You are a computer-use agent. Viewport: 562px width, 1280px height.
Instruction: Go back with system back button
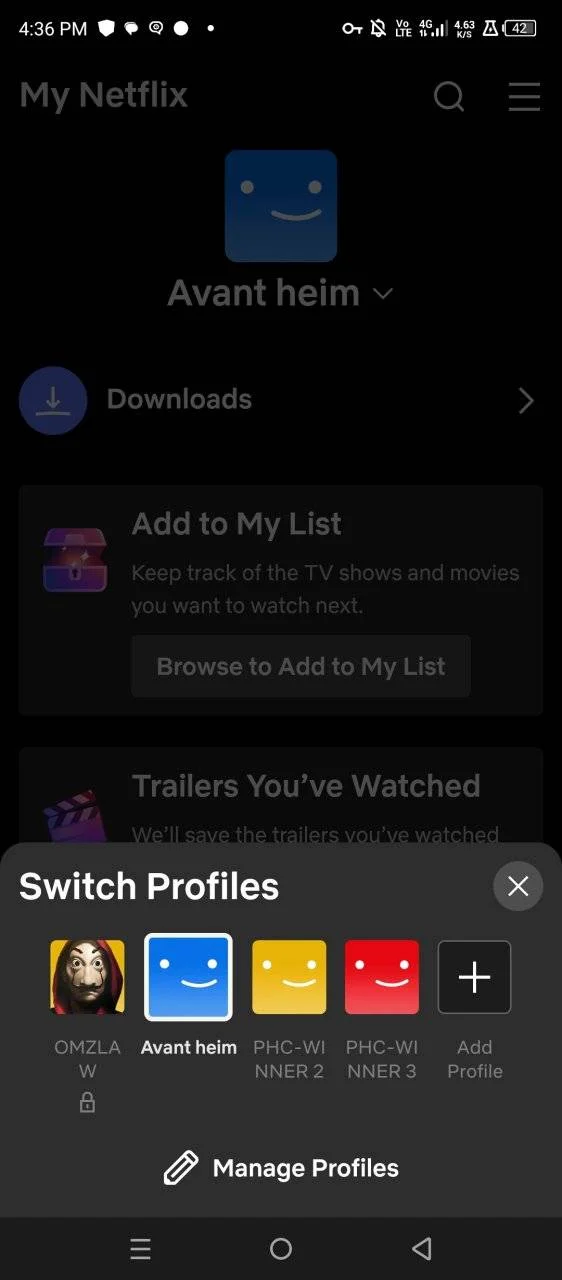pyautogui.click(x=422, y=1248)
